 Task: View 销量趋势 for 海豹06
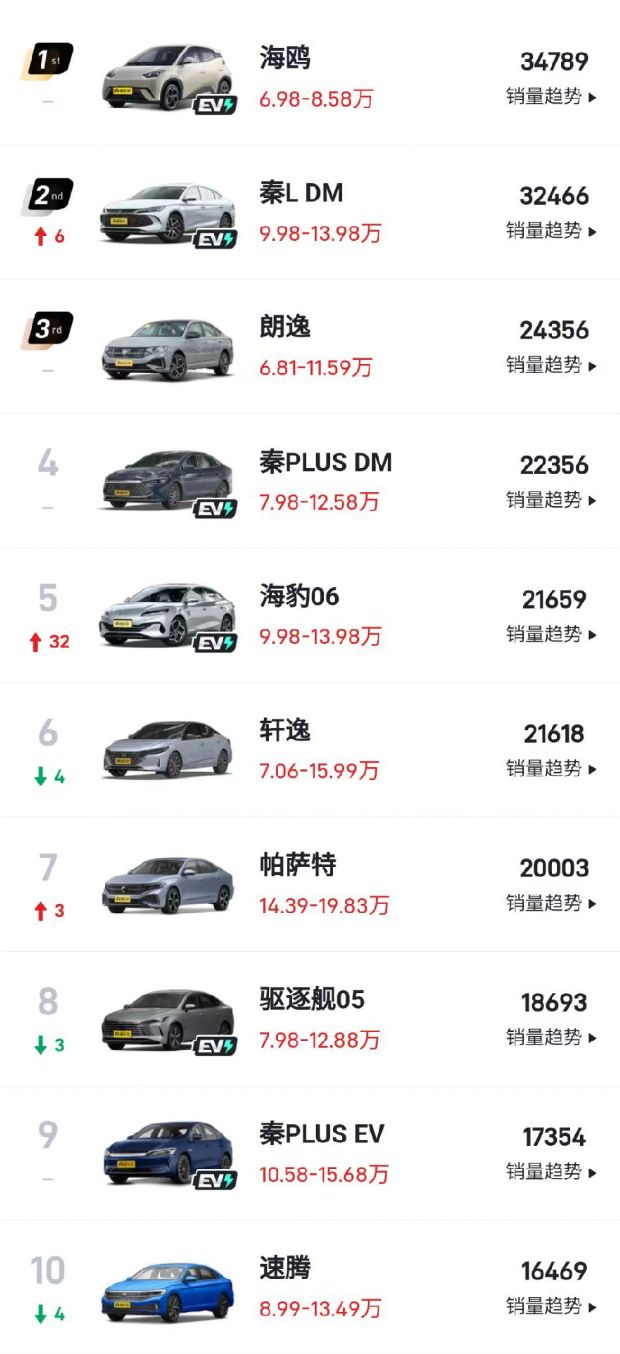(551, 634)
